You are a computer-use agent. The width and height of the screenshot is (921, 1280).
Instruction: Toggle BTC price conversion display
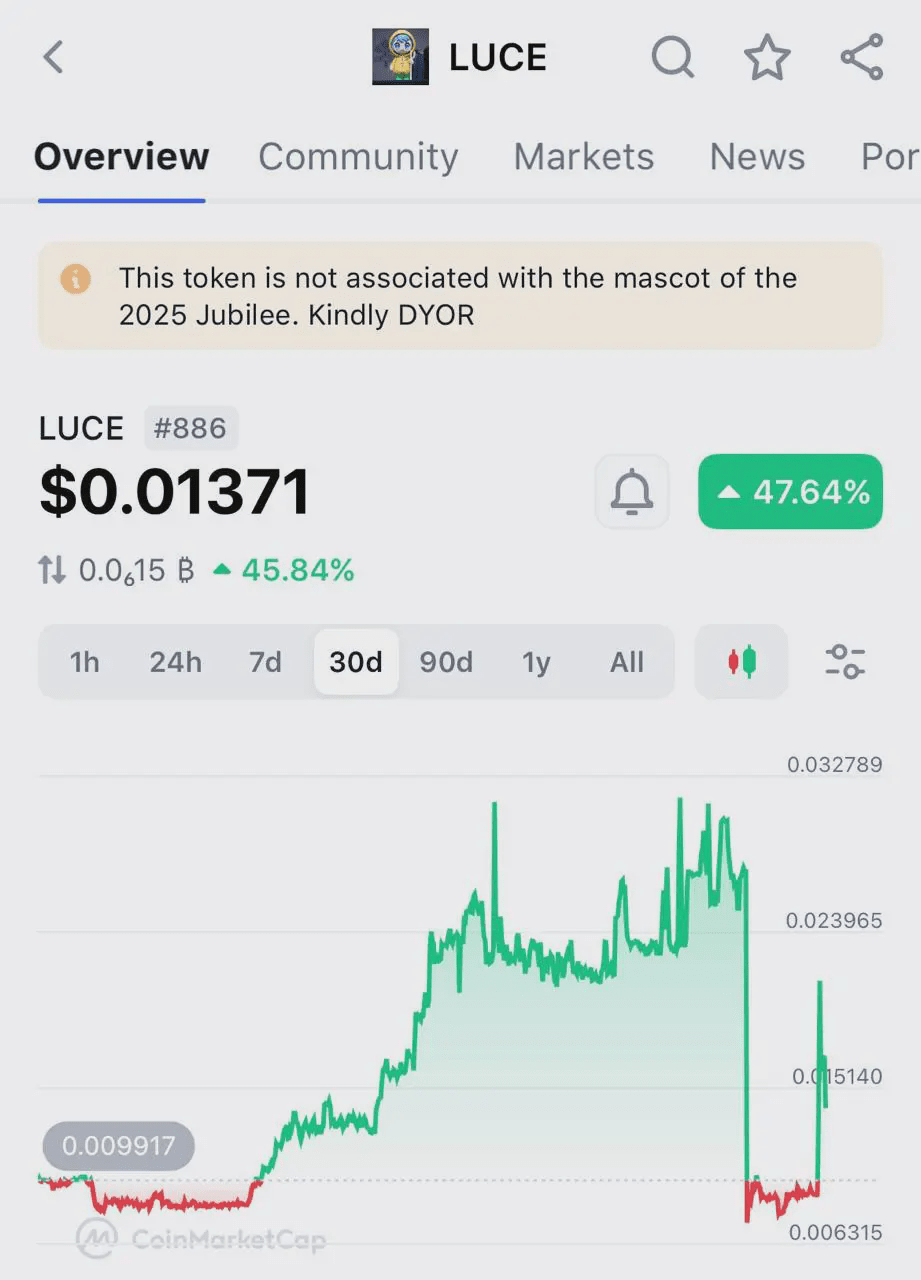[51, 568]
